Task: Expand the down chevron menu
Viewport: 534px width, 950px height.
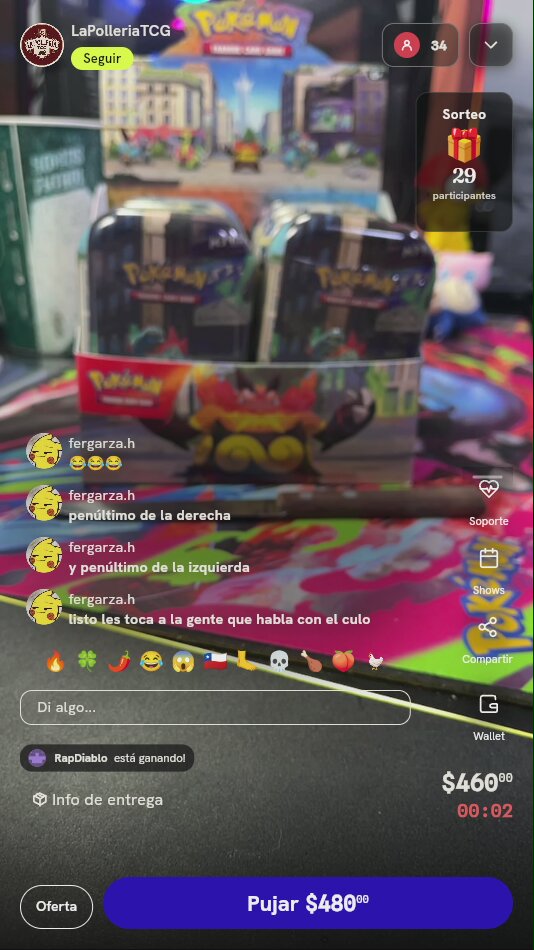Action: [x=491, y=45]
